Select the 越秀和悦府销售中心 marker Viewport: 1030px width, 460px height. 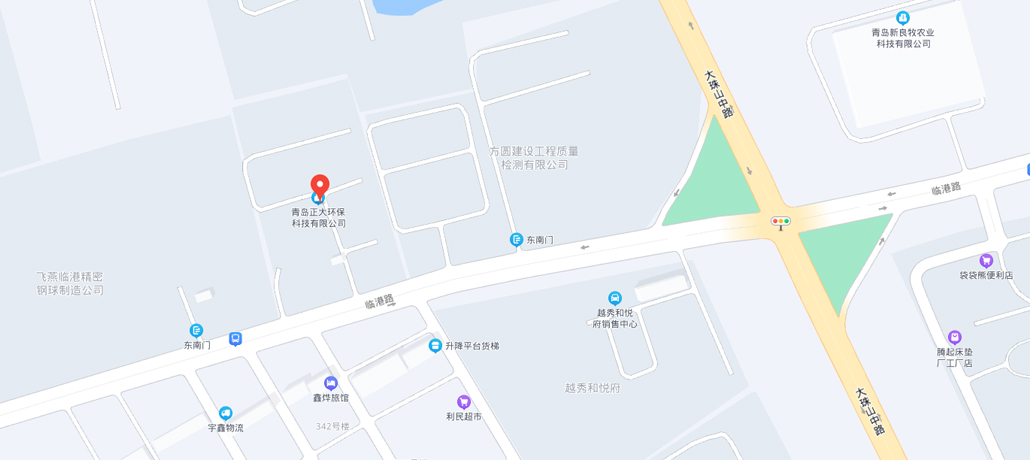point(615,298)
